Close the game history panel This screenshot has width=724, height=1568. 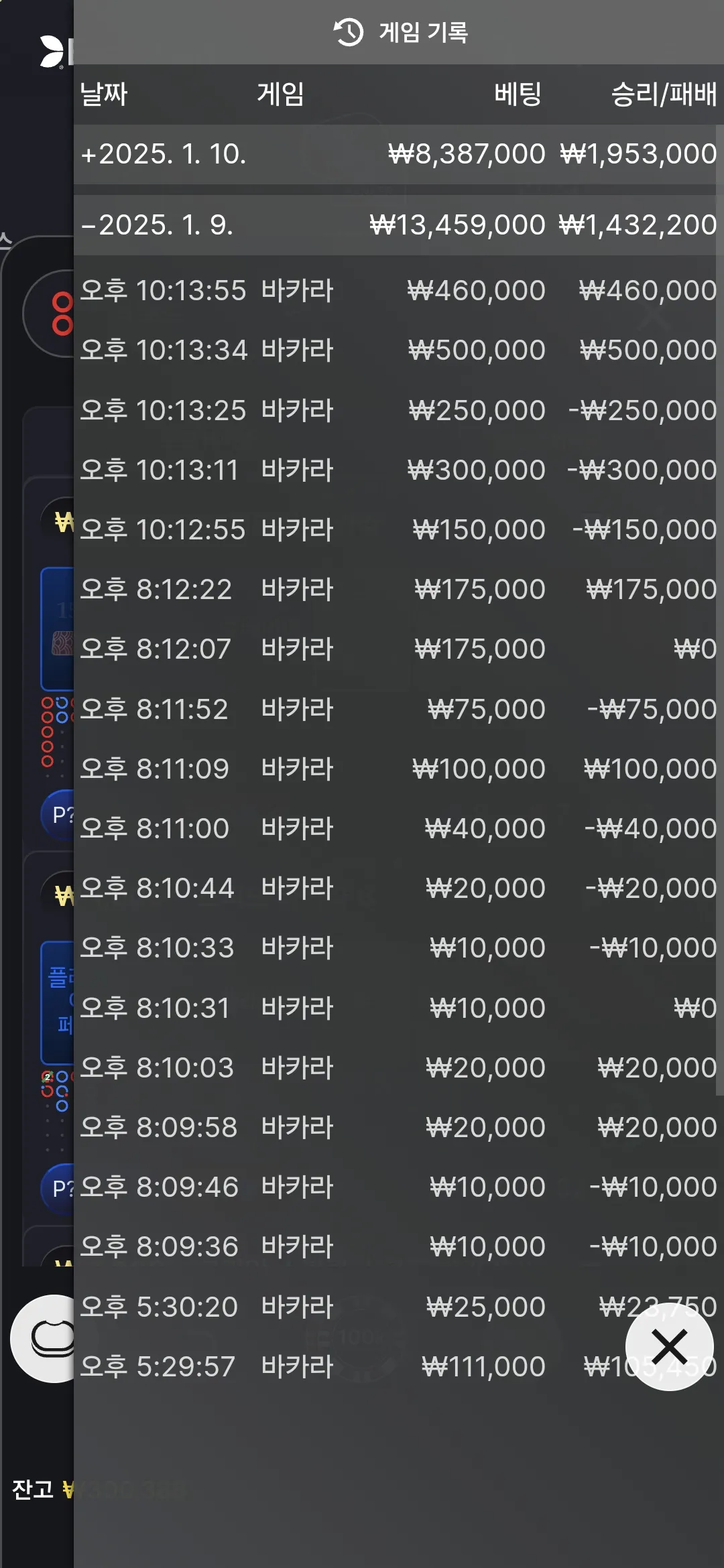[668, 1346]
